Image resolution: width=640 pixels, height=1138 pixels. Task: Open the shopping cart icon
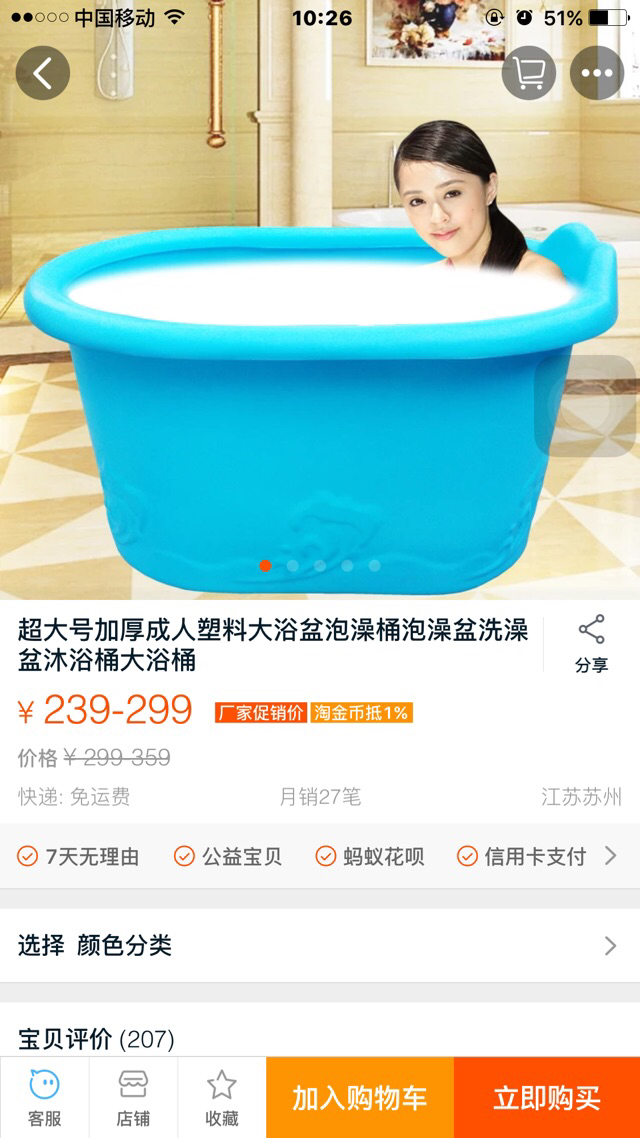(528, 73)
